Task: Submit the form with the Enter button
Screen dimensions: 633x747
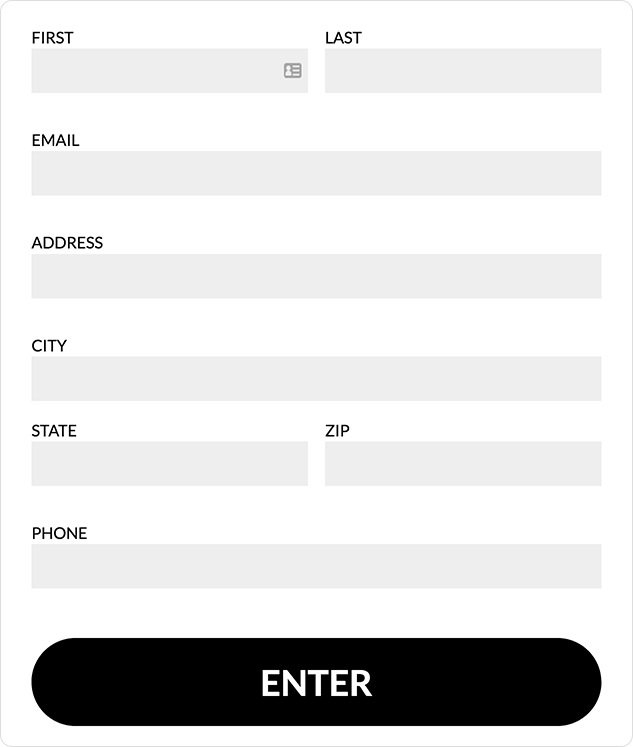Action: (316, 682)
